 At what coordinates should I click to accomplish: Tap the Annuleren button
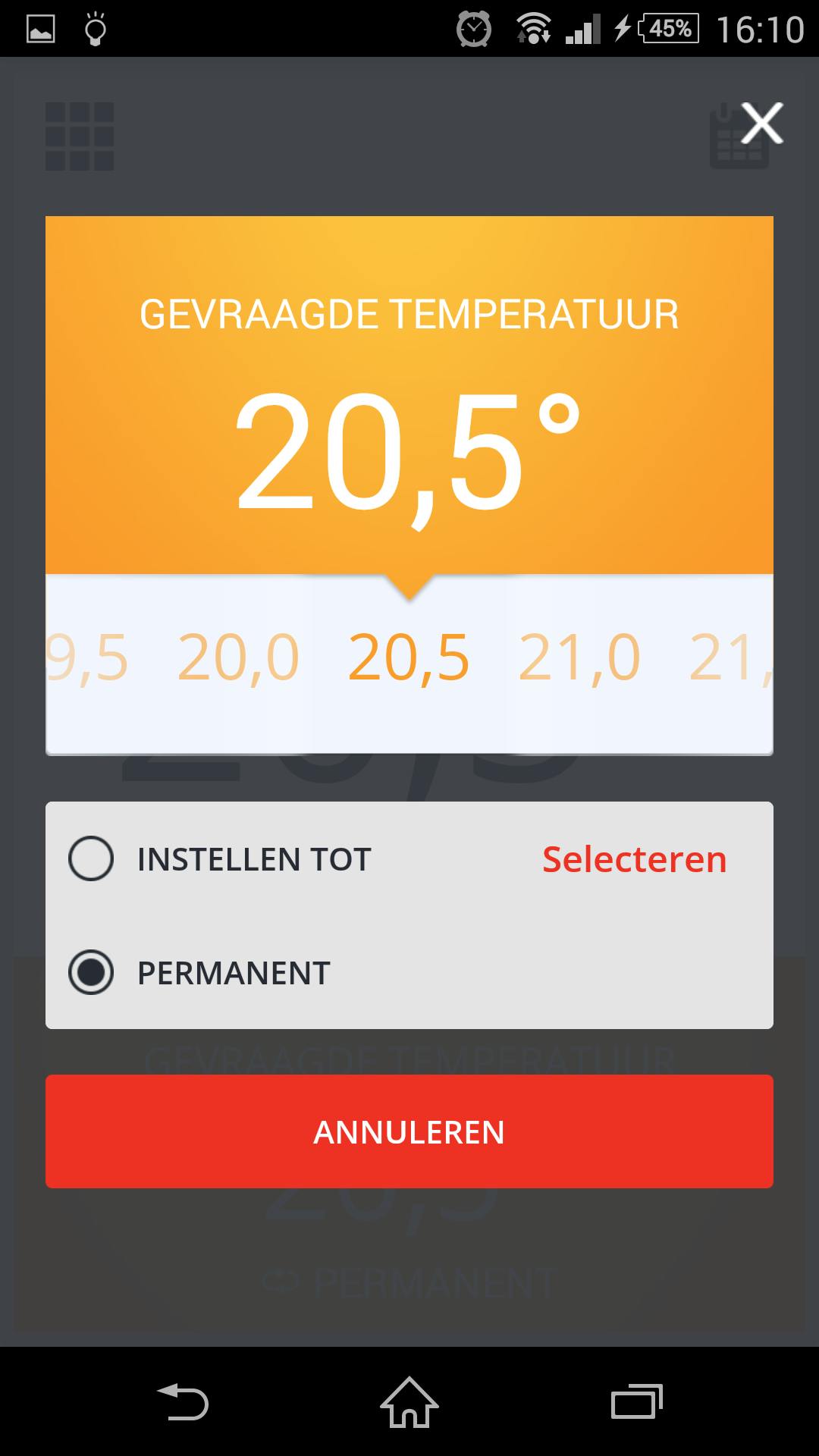[x=409, y=1131]
